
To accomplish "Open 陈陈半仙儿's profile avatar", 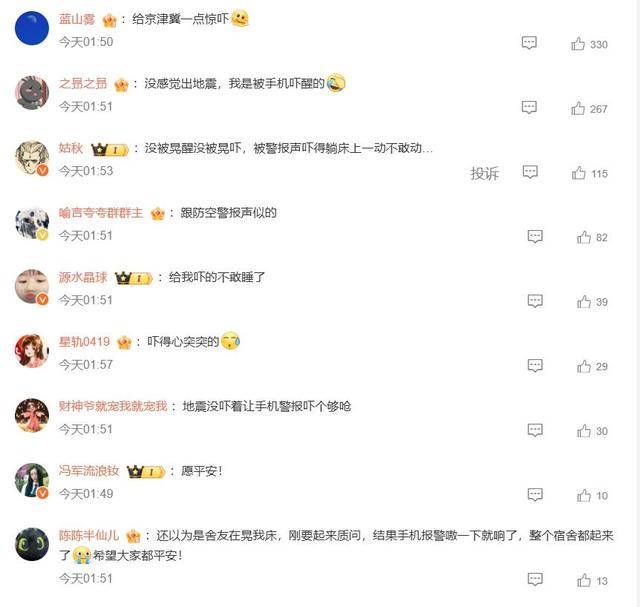I will (x=32, y=544).
